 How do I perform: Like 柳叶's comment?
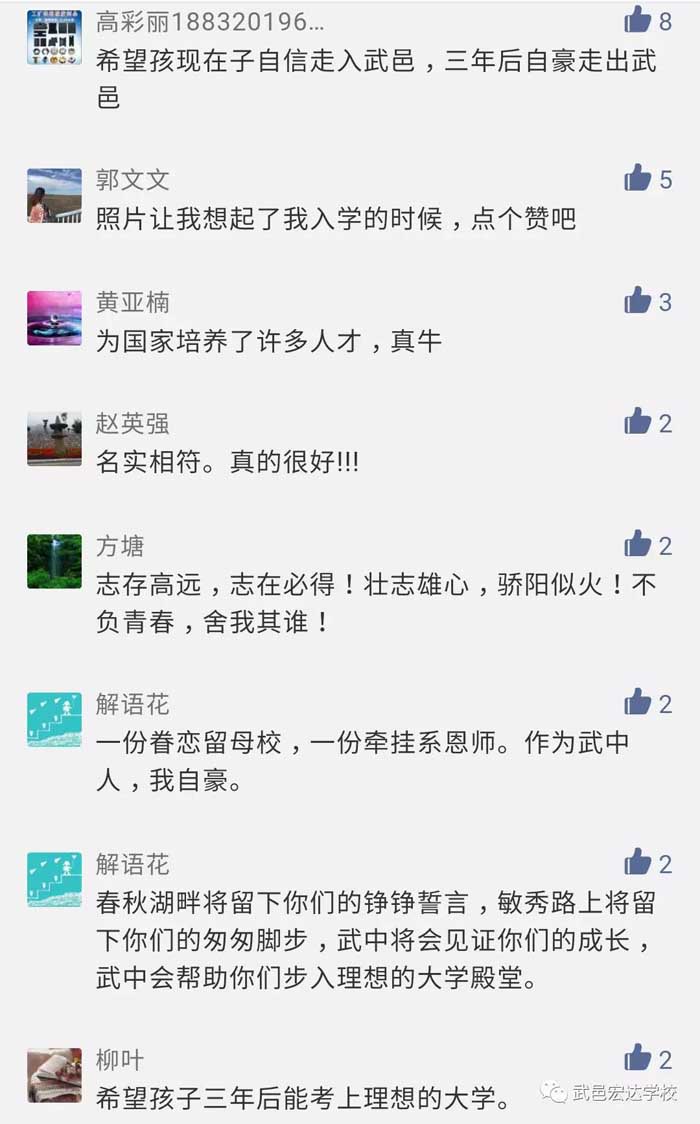[638, 1058]
